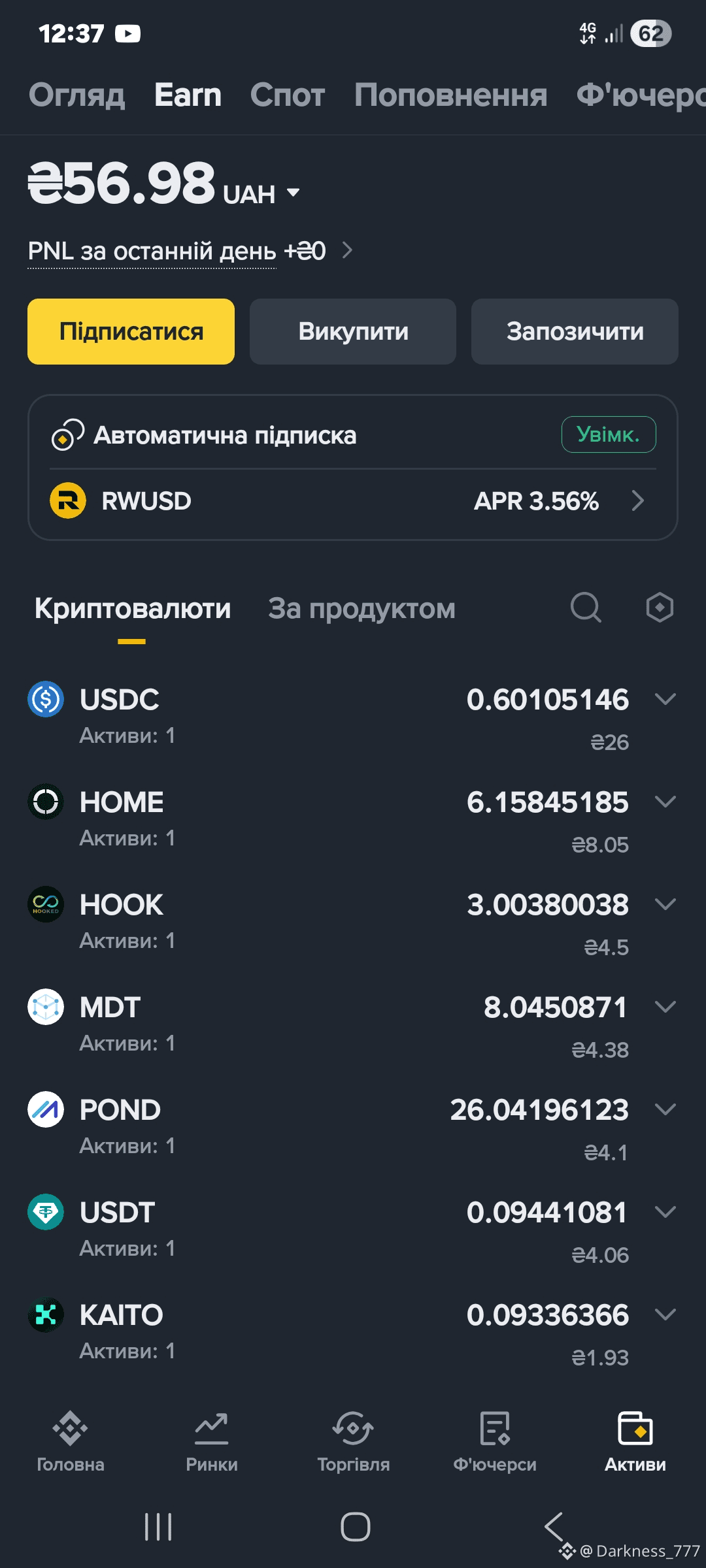706x1568 pixels.
Task: Tap the yellow Підписатися button
Action: [131, 332]
